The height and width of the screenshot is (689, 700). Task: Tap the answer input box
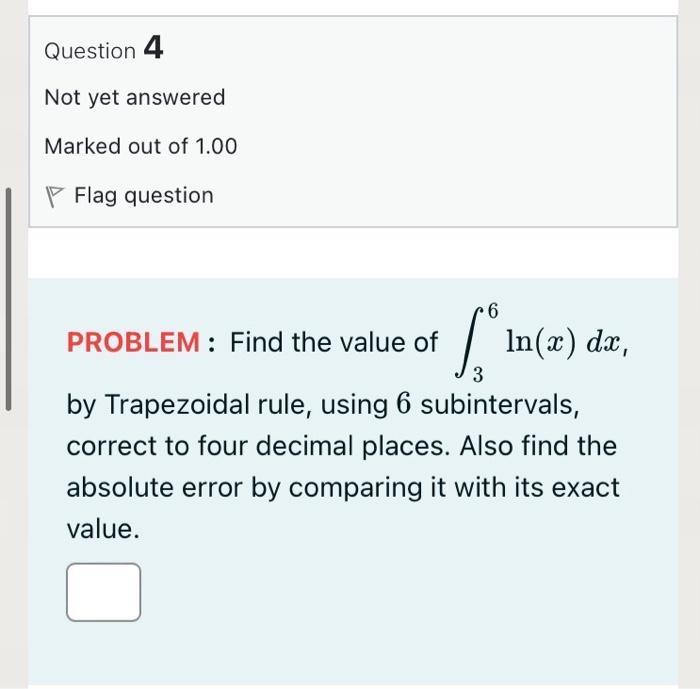[x=104, y=592]
